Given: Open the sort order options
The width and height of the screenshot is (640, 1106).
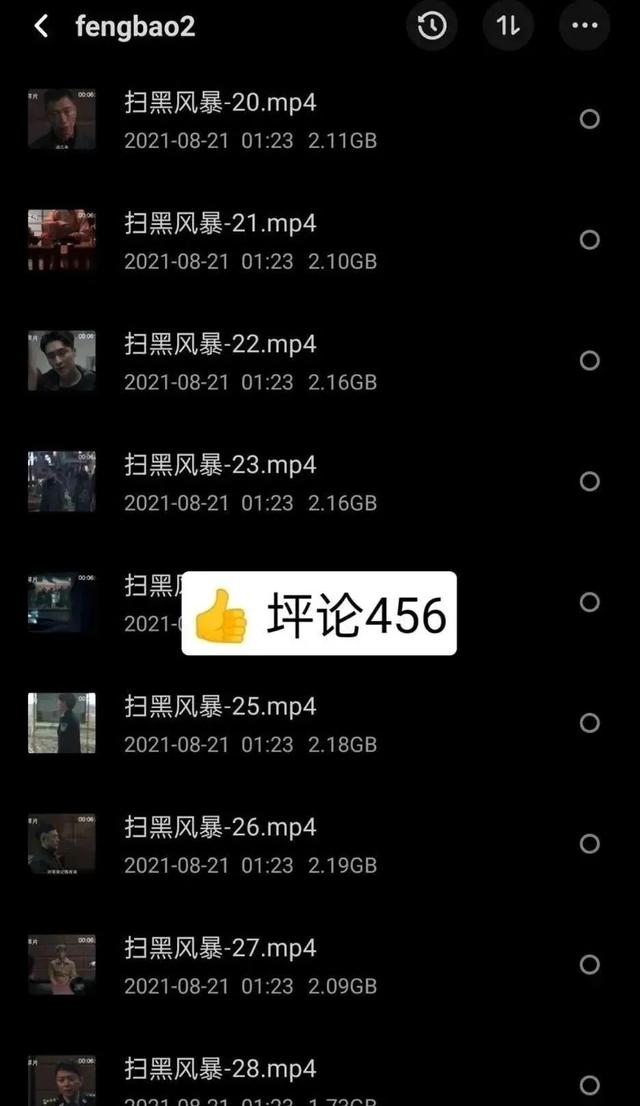Looking at the screenshot, I should 508,26.
